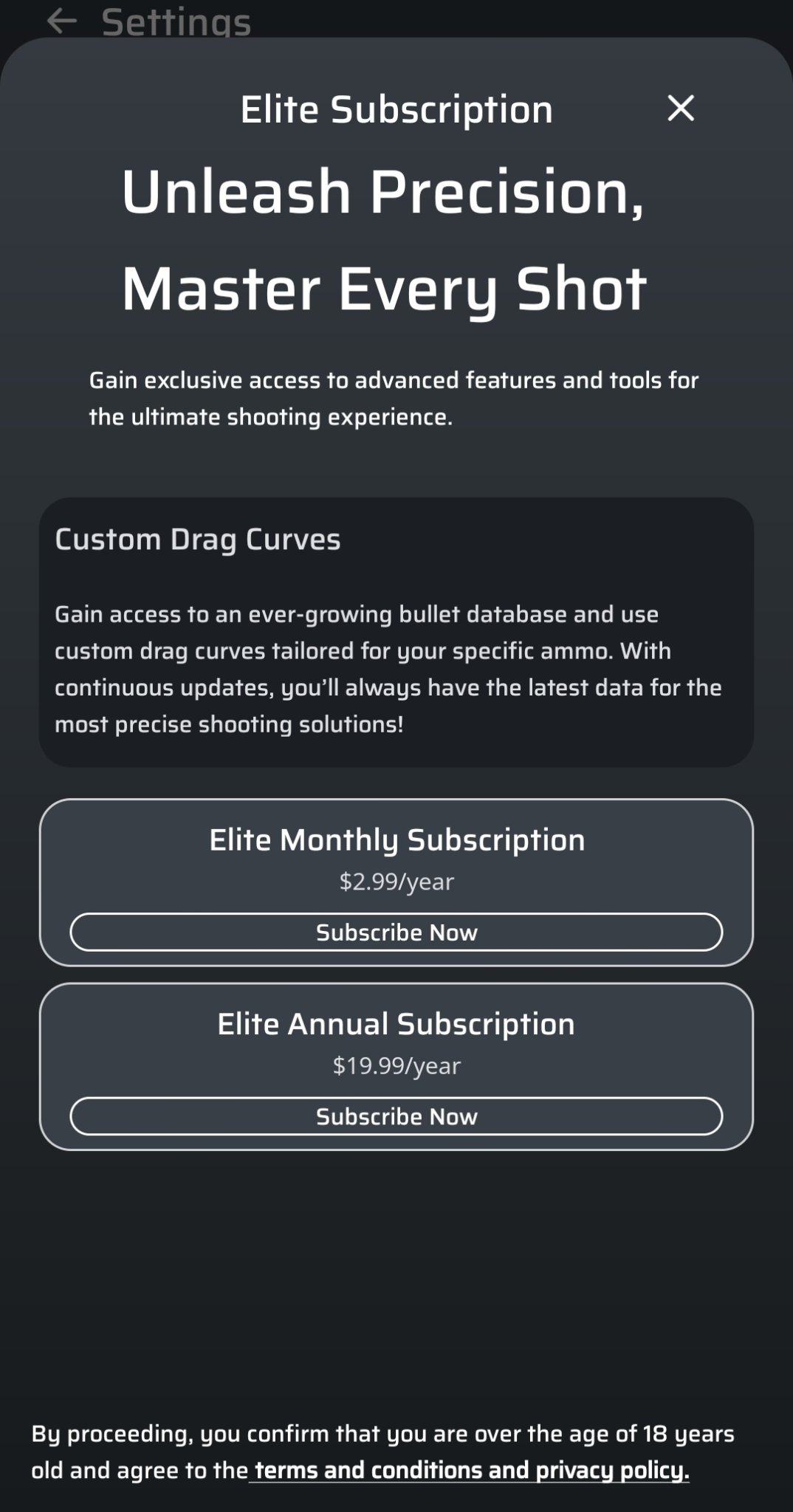Close the Elite Subscription dialog
Viewport: 793px width, 1512px height.
(x=680, y=109)
